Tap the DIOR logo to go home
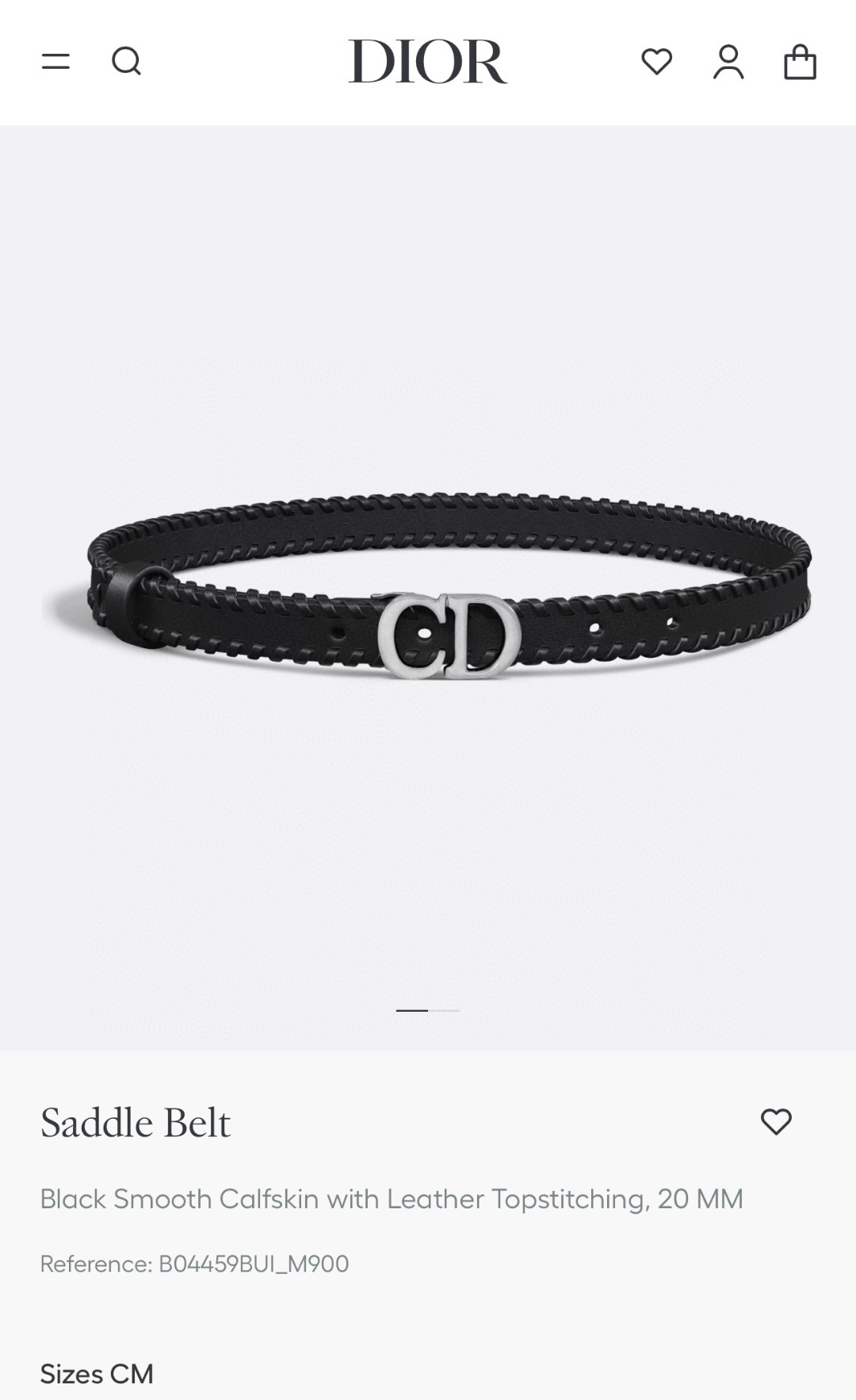Viewport: 856px width, 1400px height. point(427,62)
